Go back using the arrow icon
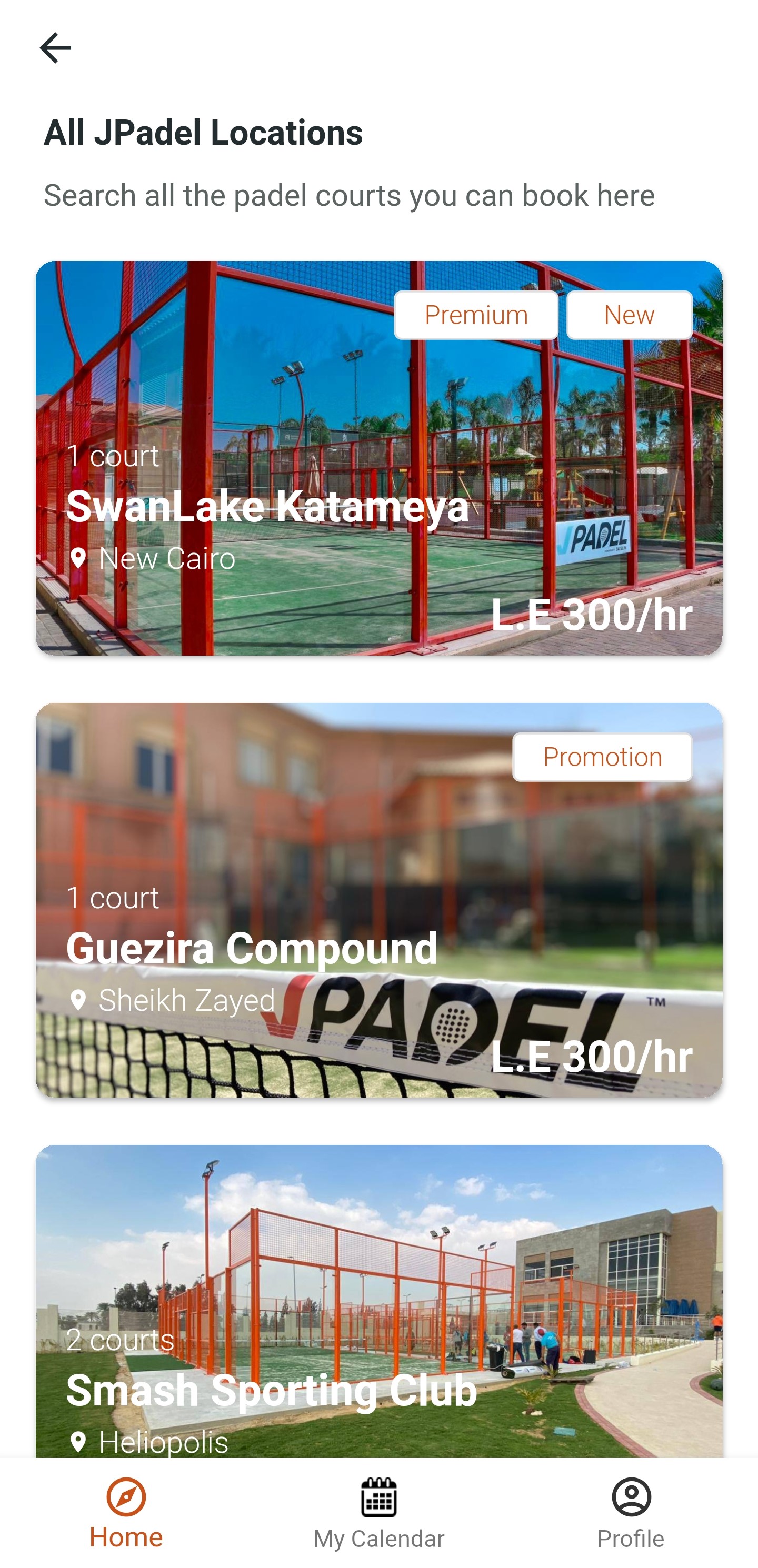 pos(55,48)
